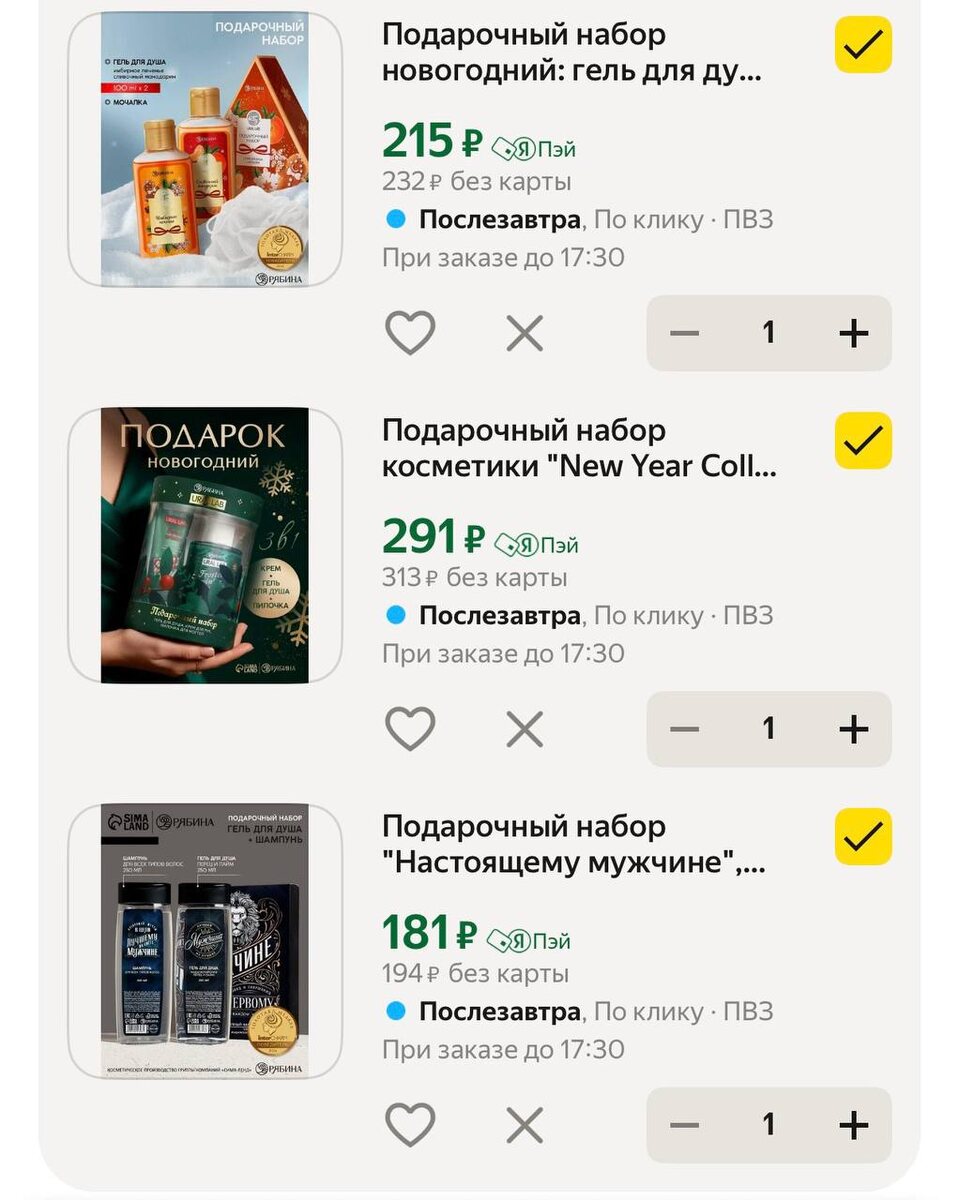
Task: Favorite the "New Year Coll..." cosmetics set
Action: [x=410, y=729]
